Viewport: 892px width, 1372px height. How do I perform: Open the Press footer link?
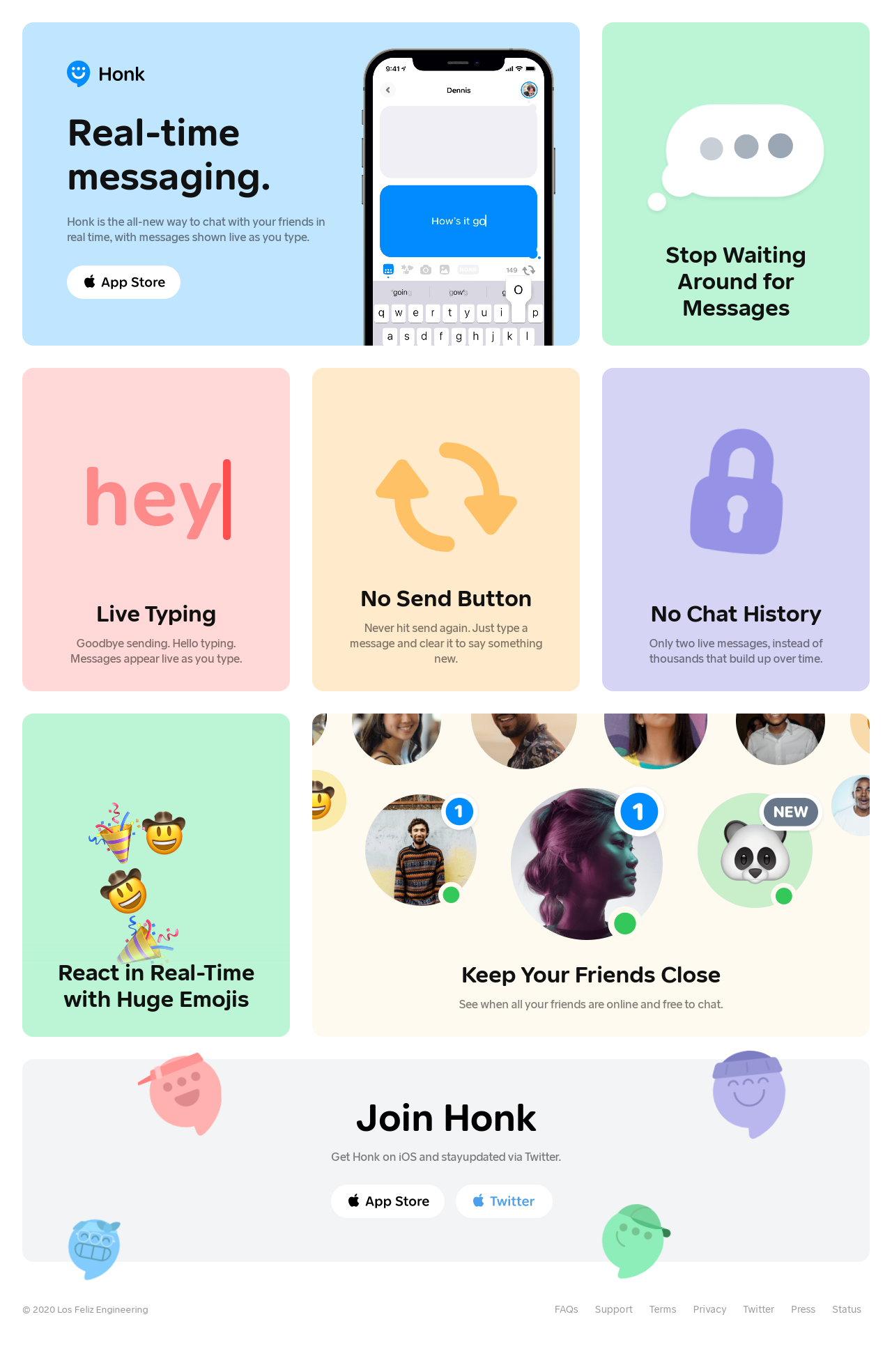803,1309
